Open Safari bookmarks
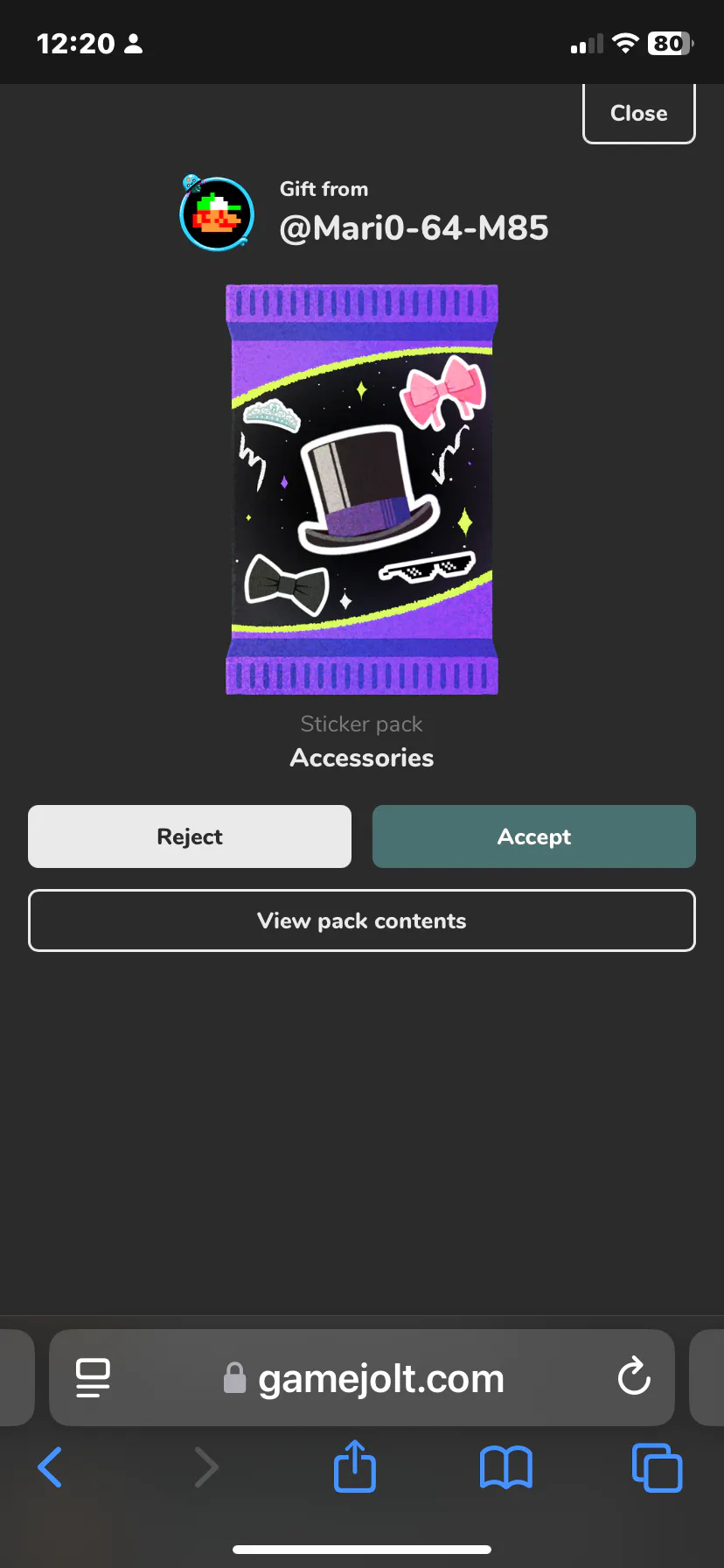The width and height of the screenshot is (724, 1568). point(505,1467)
